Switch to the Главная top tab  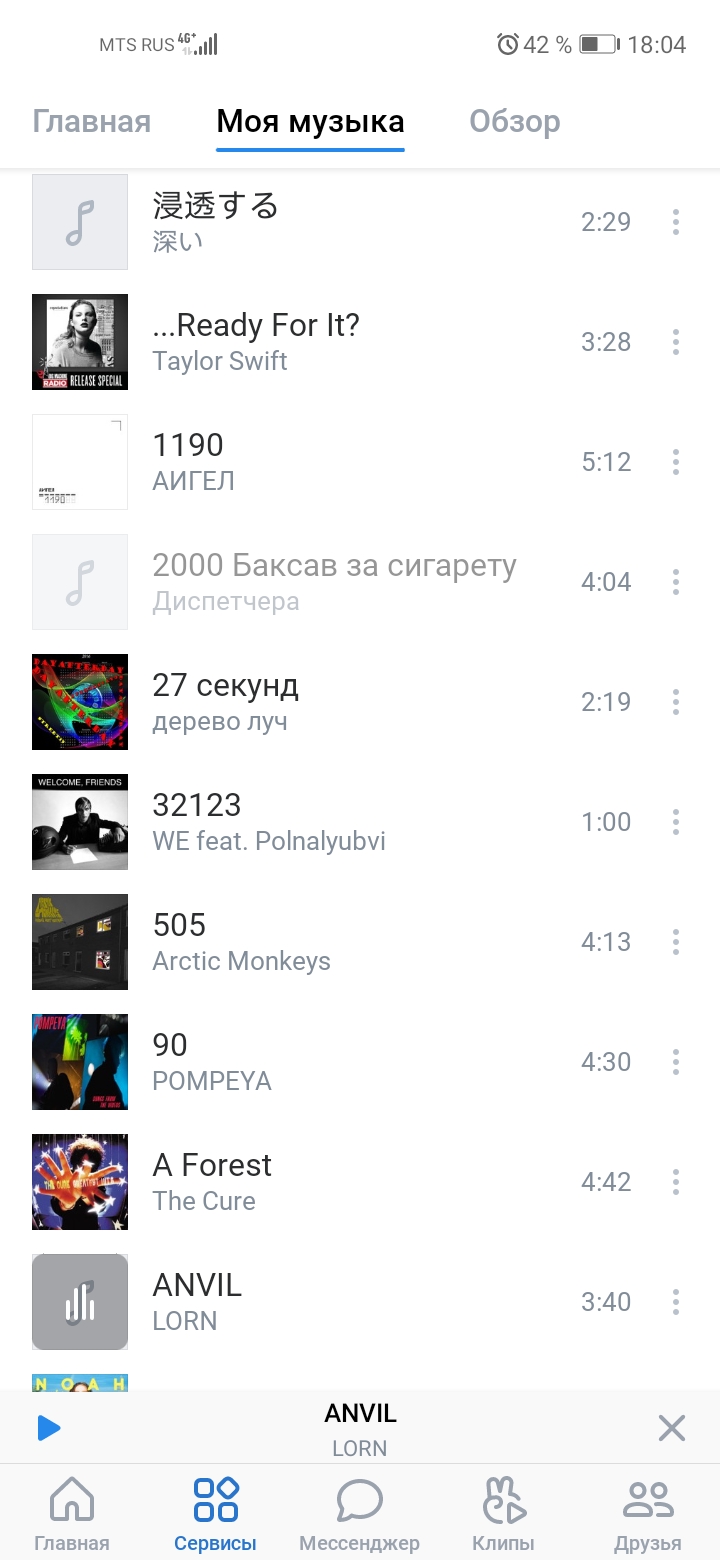click(91, 122)
